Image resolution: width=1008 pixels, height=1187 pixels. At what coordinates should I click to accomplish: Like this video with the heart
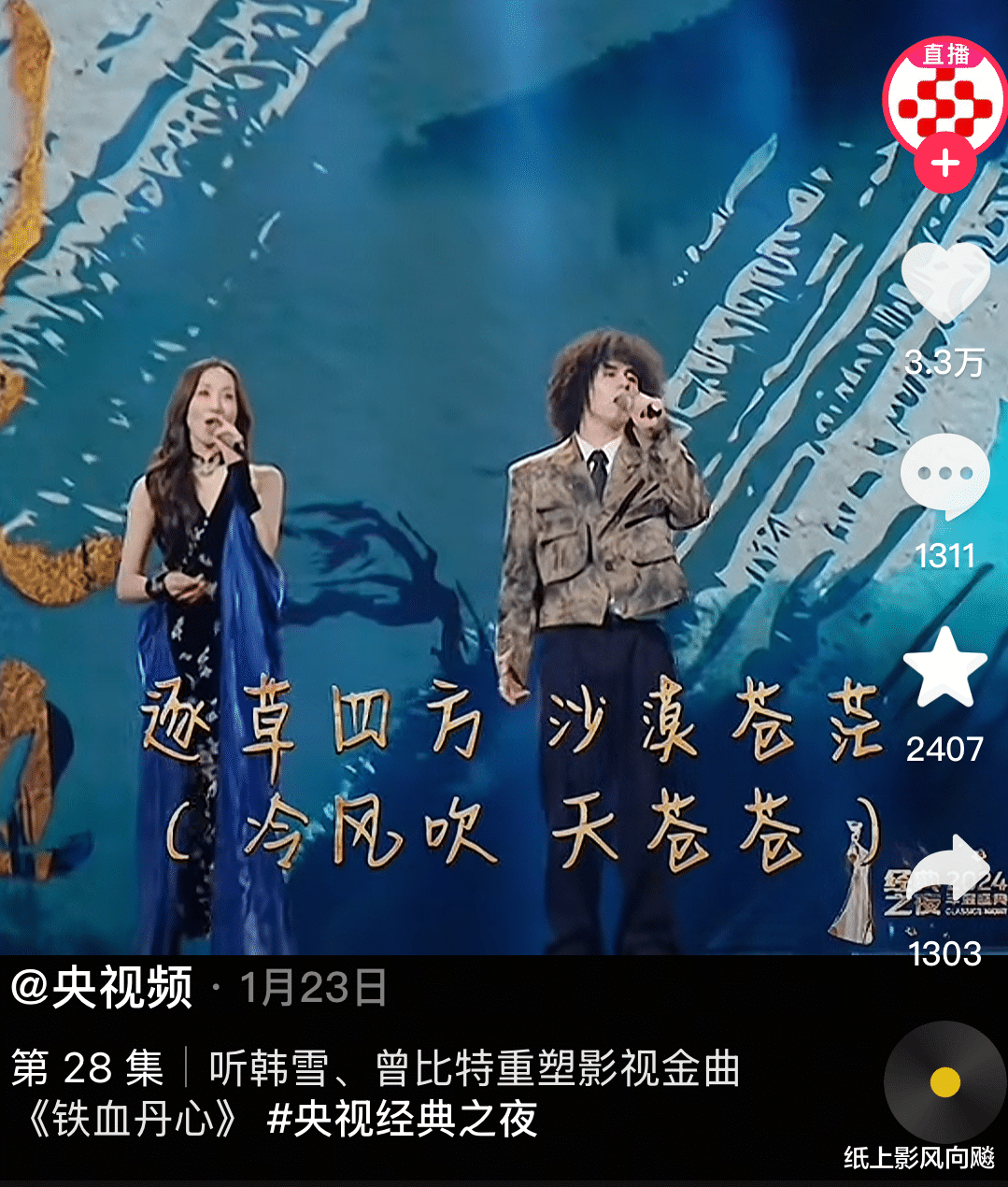(945, 283)
